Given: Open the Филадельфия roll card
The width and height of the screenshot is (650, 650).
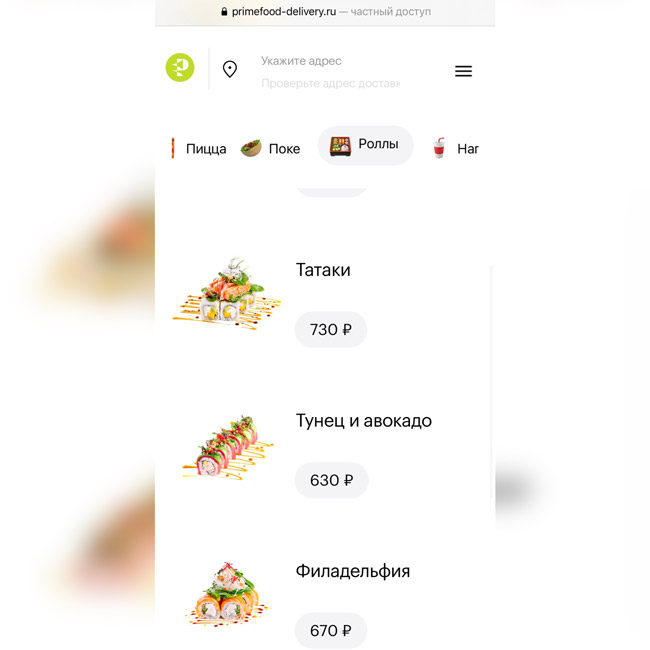Looking at the screenshot, I should click(x=352, y=571).
